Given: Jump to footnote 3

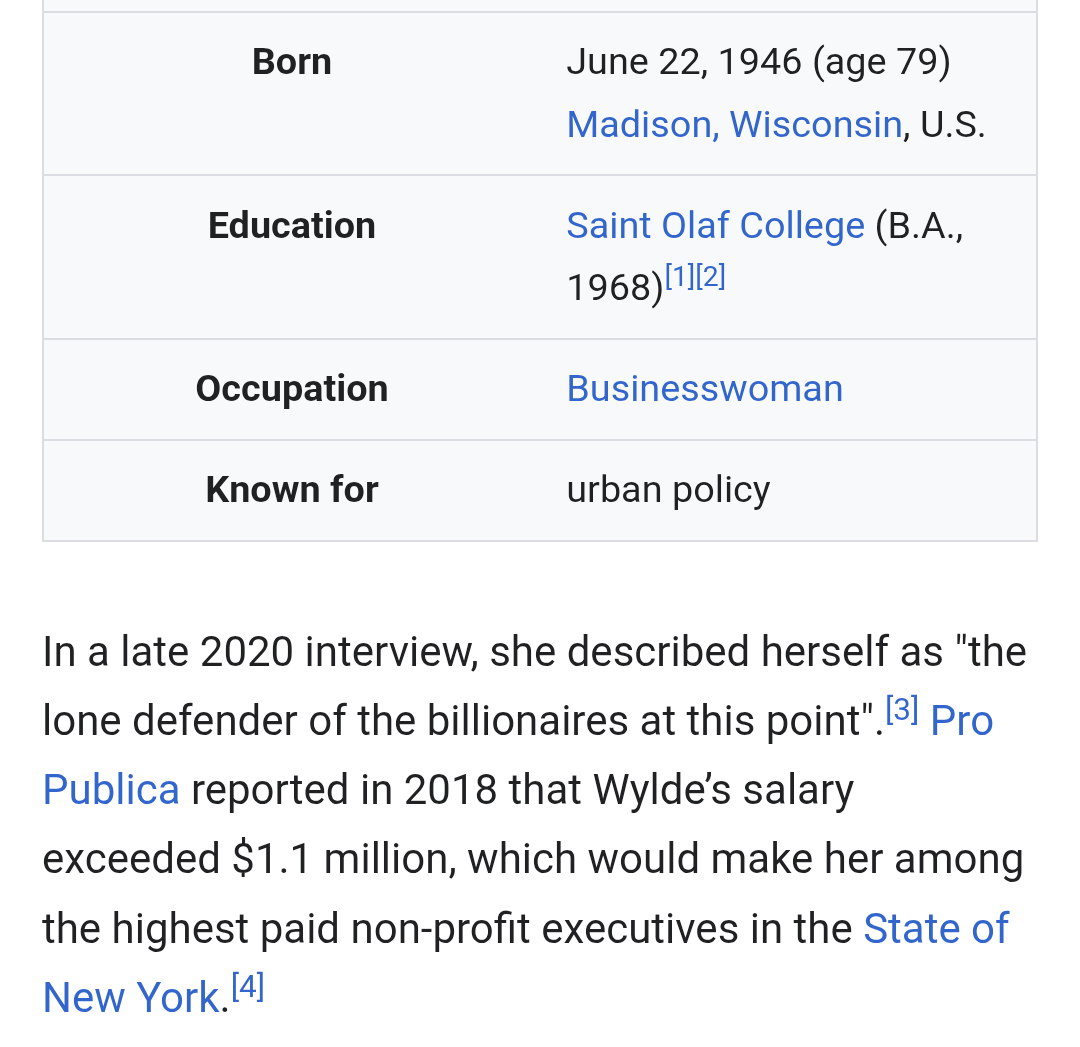Looking at the screenshot, I should pyautogui.click(x=901, y=710).
